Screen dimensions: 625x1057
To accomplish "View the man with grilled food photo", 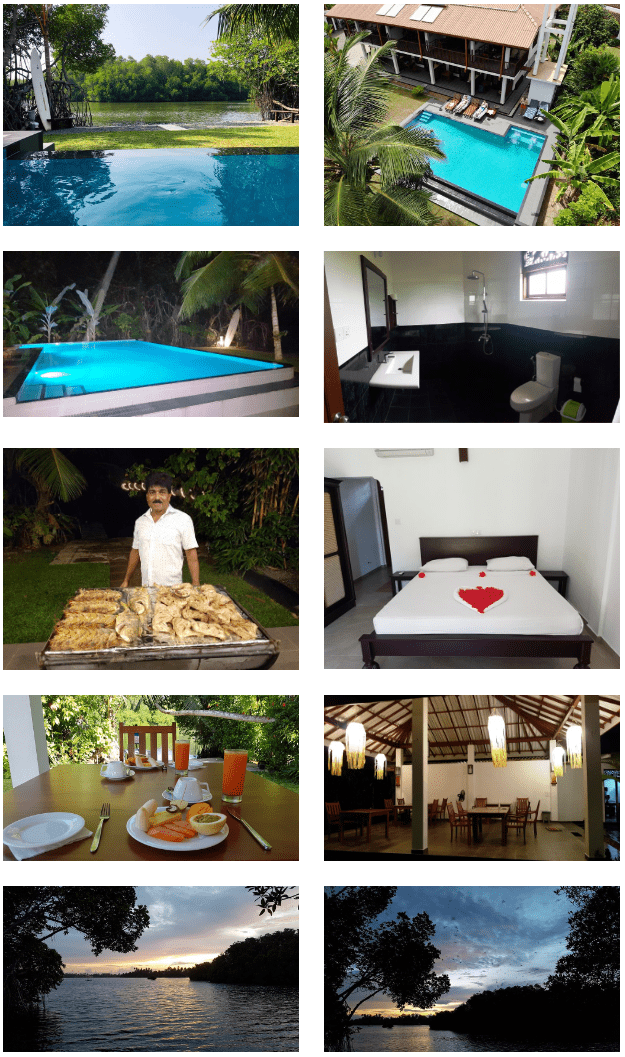I will [x=150, y=558].
